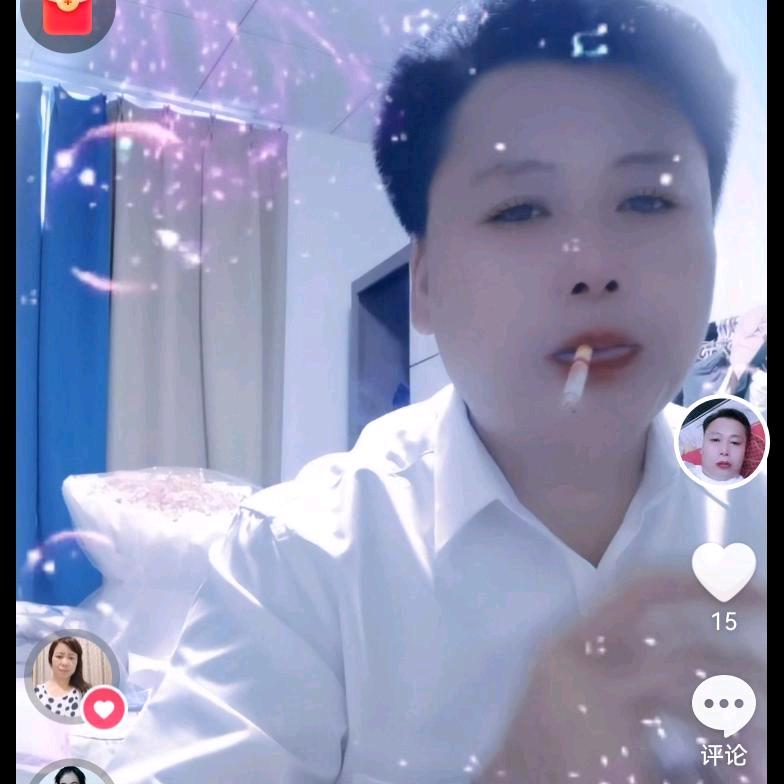This screenshot has width=784, height=784.
Task: Open the video author's profile avatar
Action: pyautogui.click(x=722, y=441)
